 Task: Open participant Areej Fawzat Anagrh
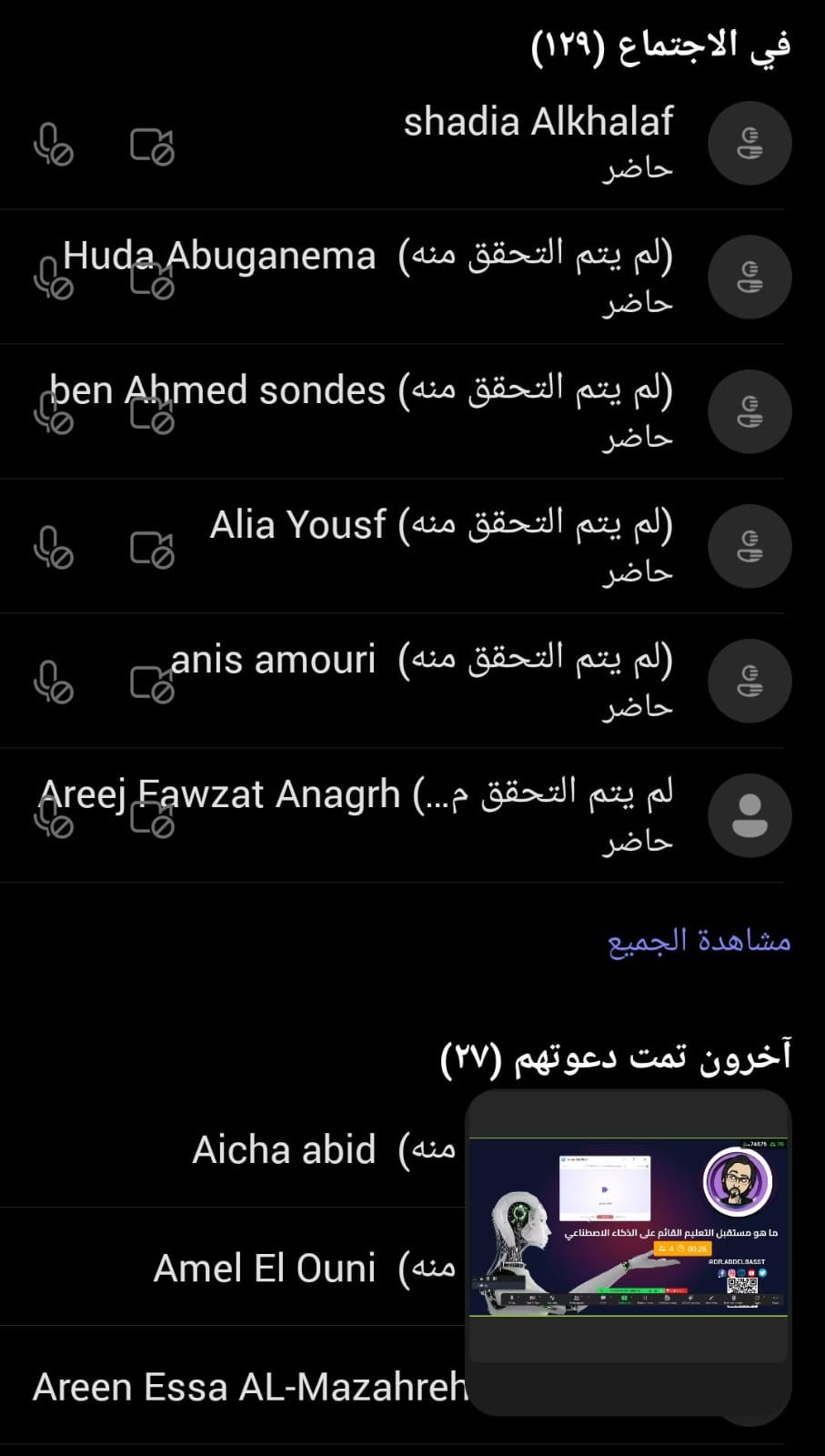(x=412, y=816)
